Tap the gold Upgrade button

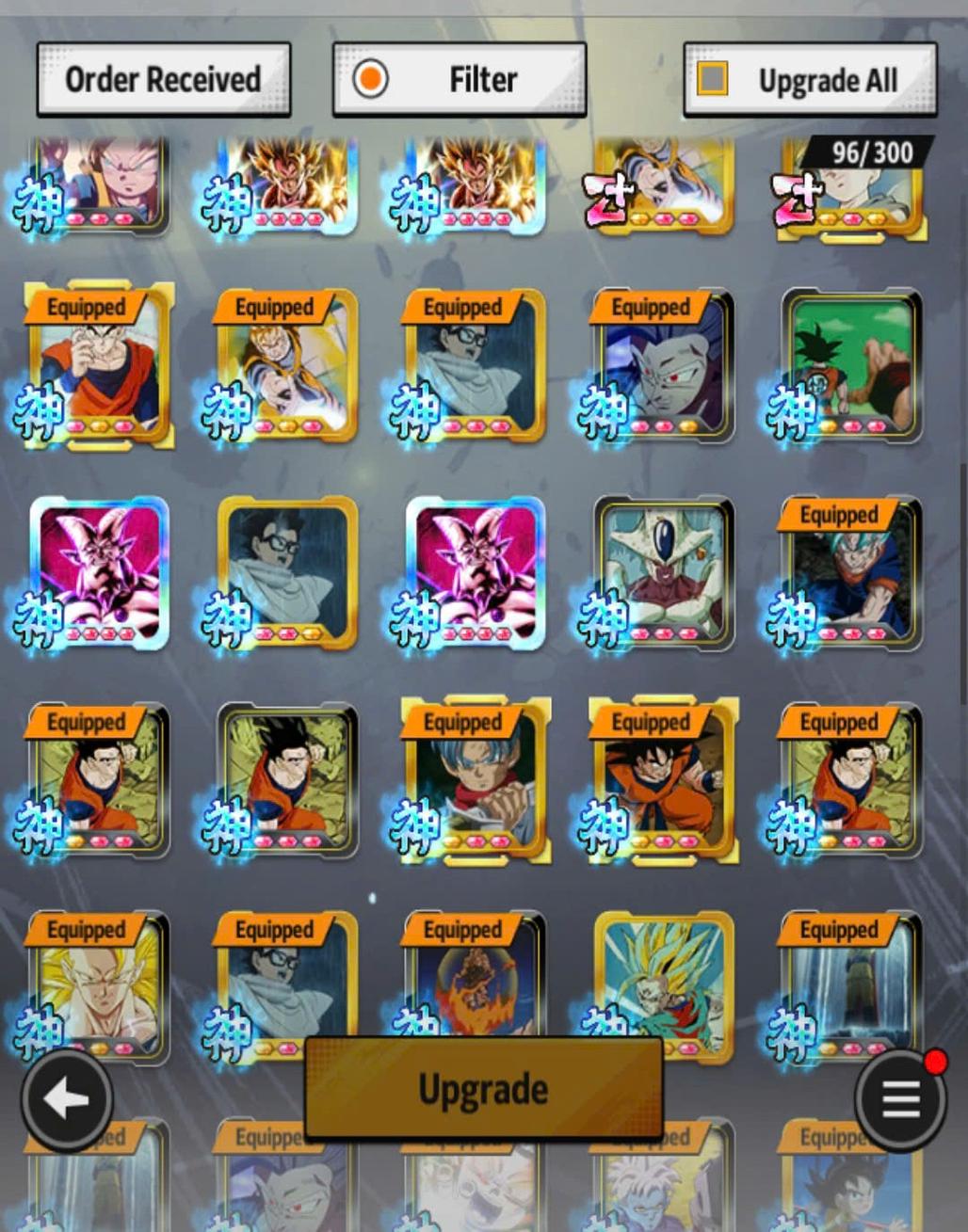[x=483, y=1089]
